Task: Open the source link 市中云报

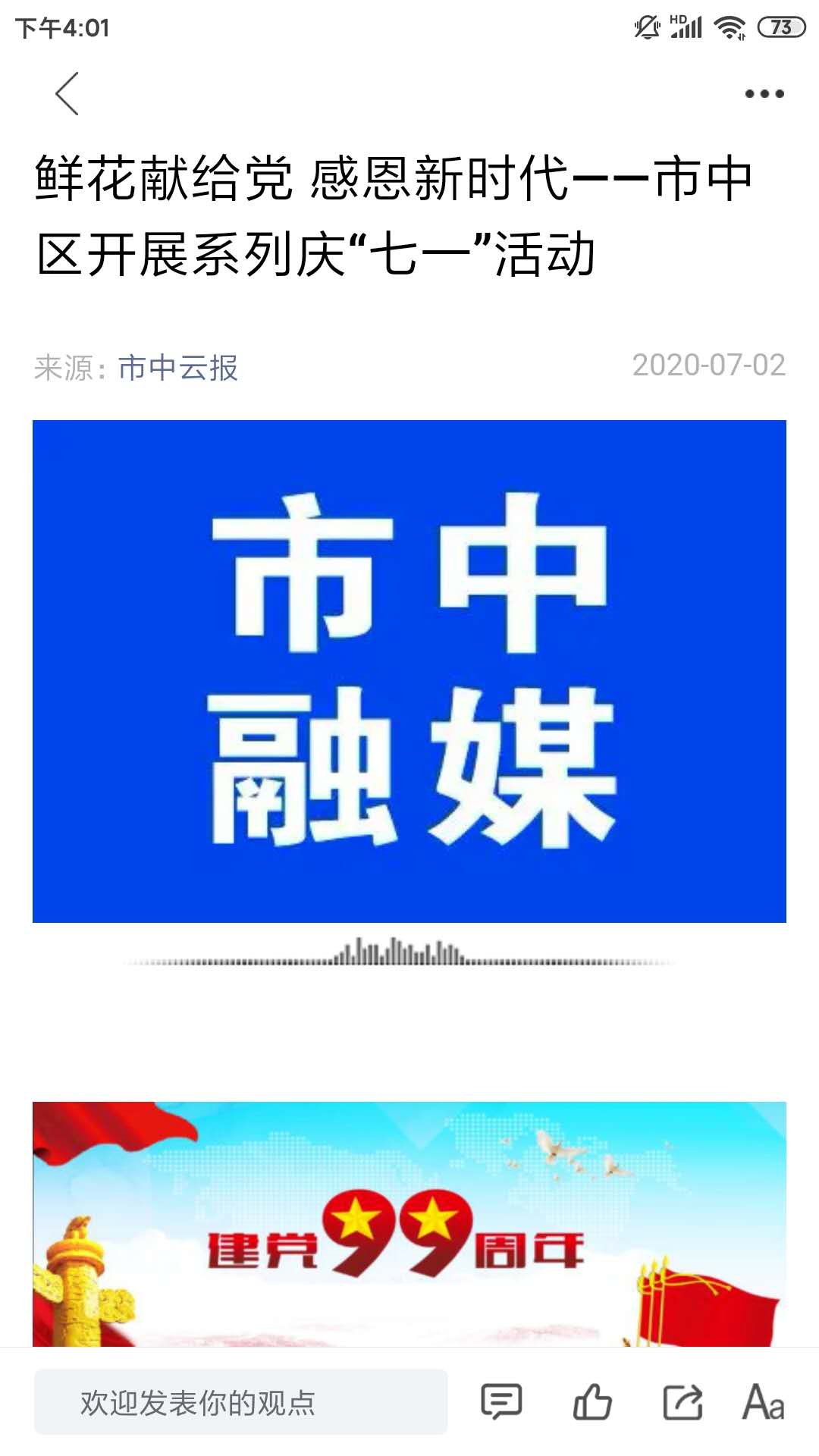Action: pos(178,368)
